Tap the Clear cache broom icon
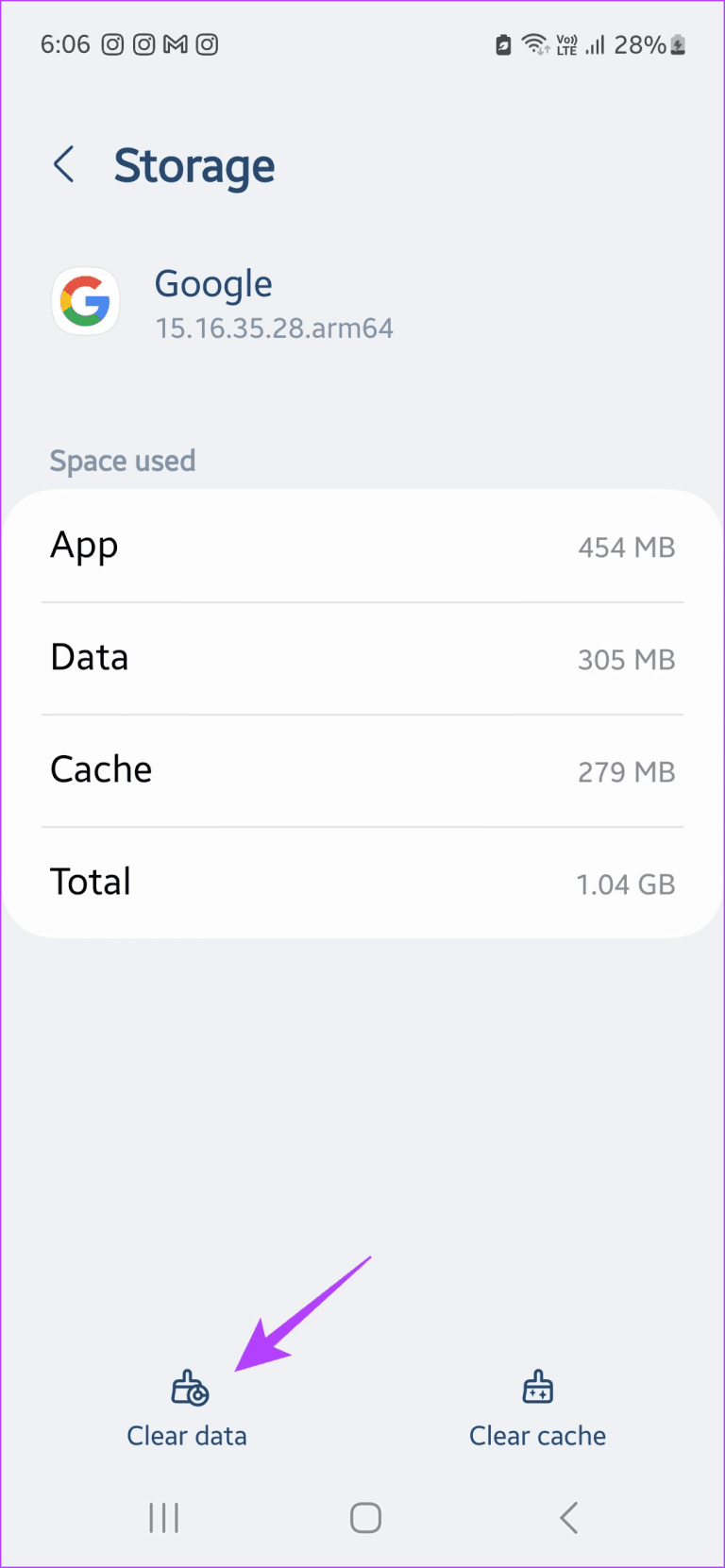Viewport: 725px width, 1568px height. (x=537, y=1386)
